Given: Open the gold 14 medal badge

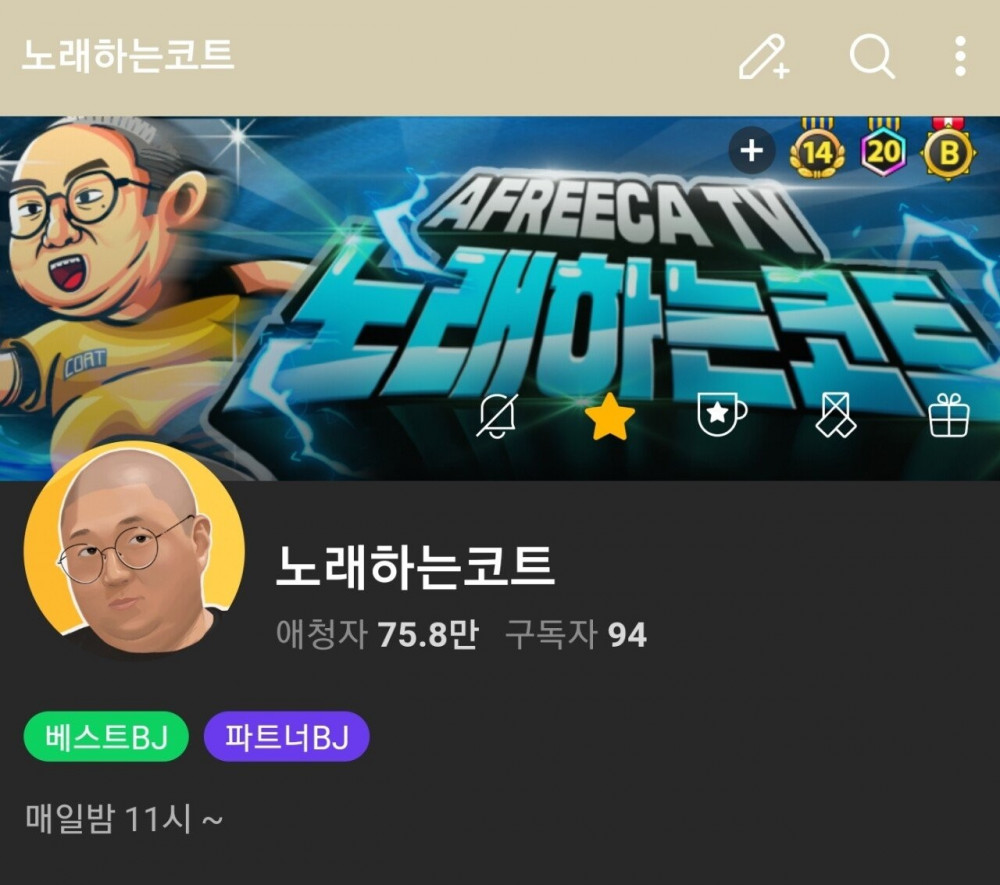Looking at the screenshot, I should (x=817, y=152).
